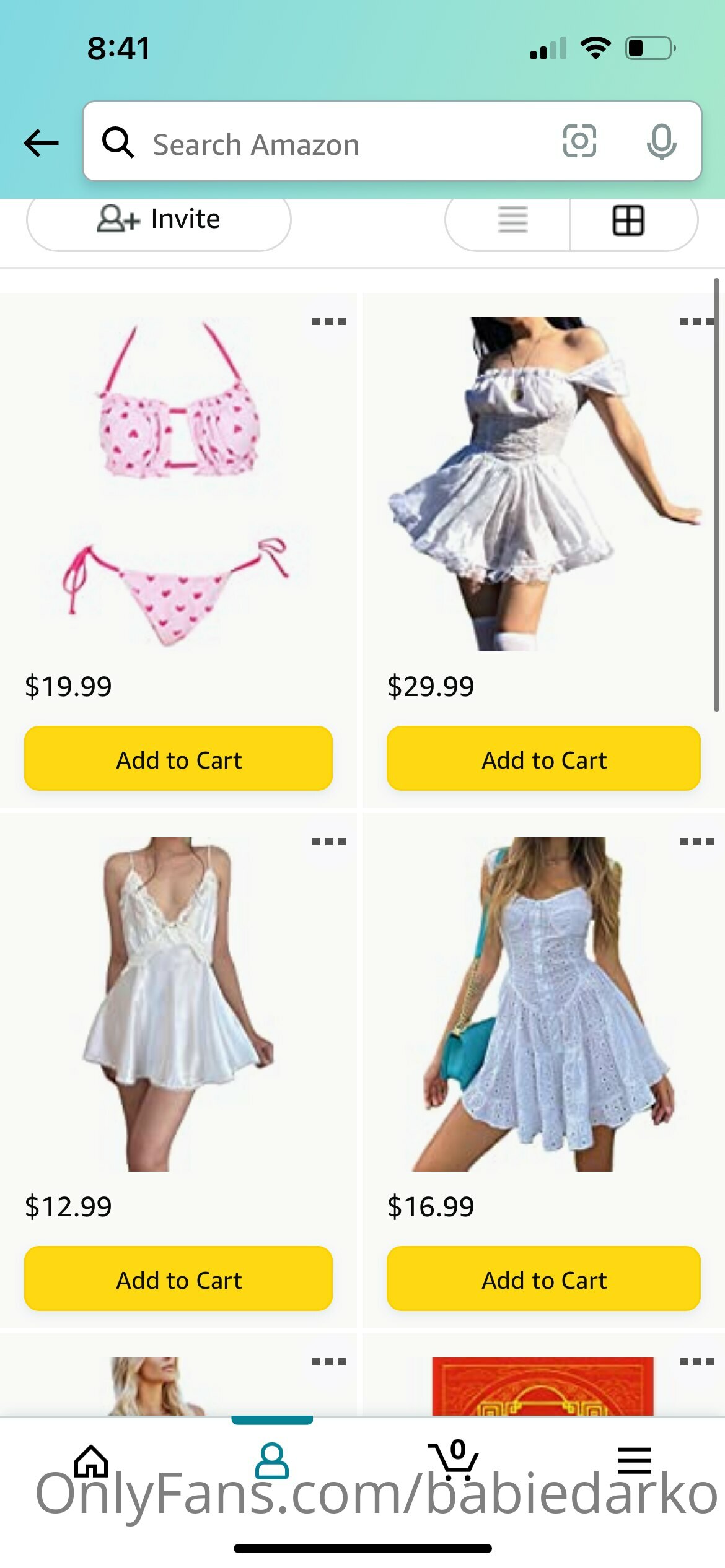The height and width of the screenshot is (1568, 725).
Task: Open options for the $29.99 dress
Action: (696, 321)
